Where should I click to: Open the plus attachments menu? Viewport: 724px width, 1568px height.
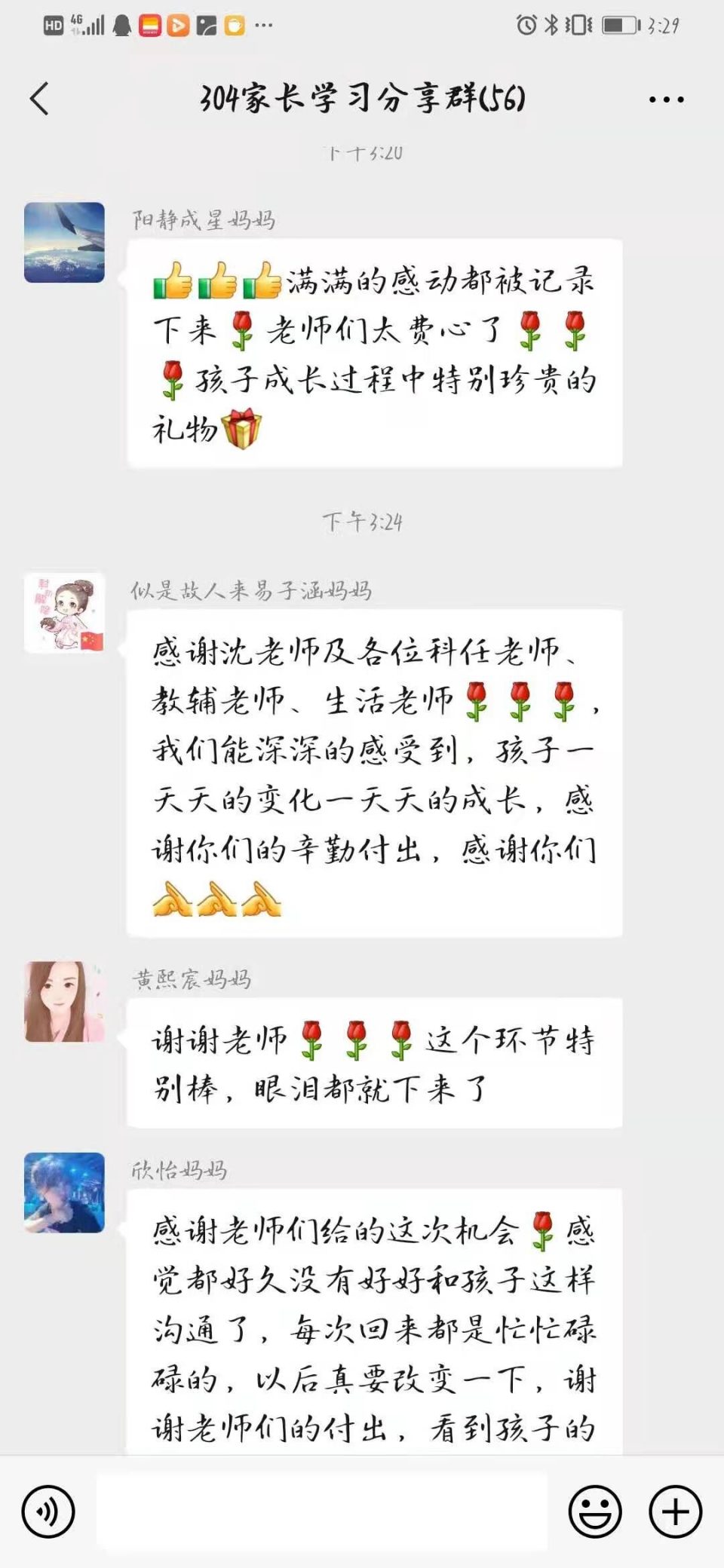(675, 1511)
